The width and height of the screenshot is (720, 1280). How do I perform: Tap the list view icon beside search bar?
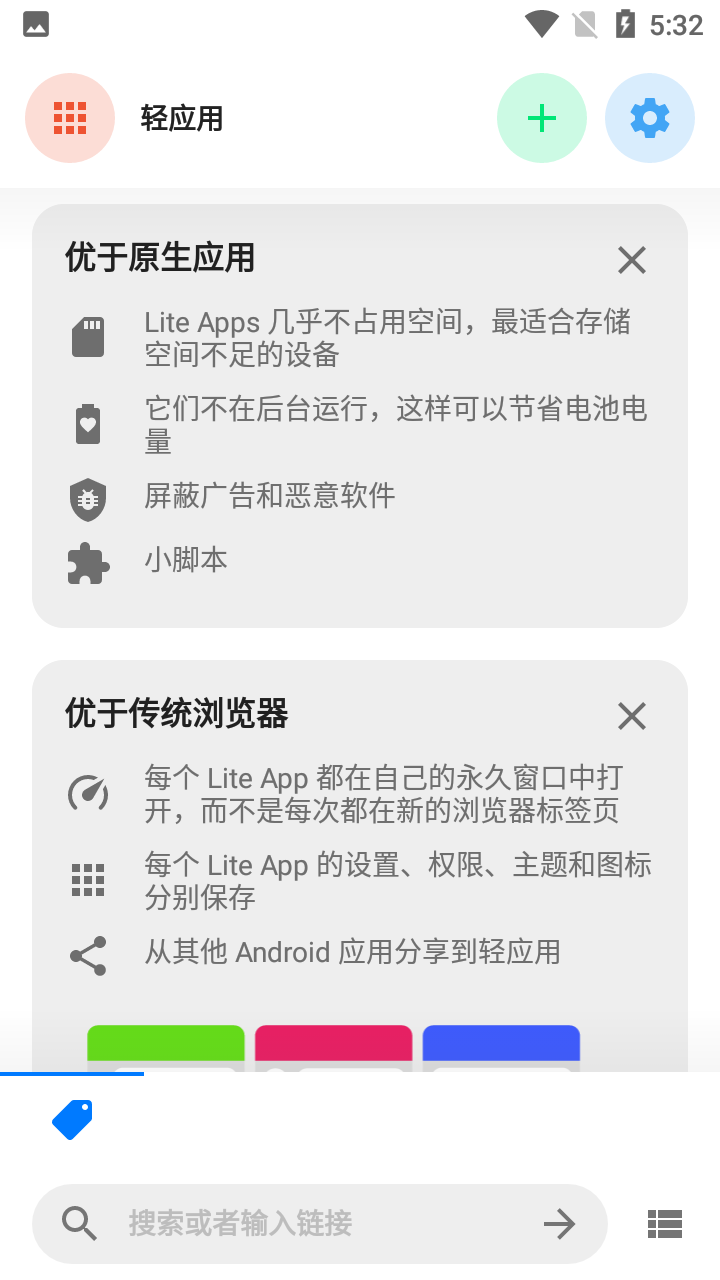(x=664, y=1223)
